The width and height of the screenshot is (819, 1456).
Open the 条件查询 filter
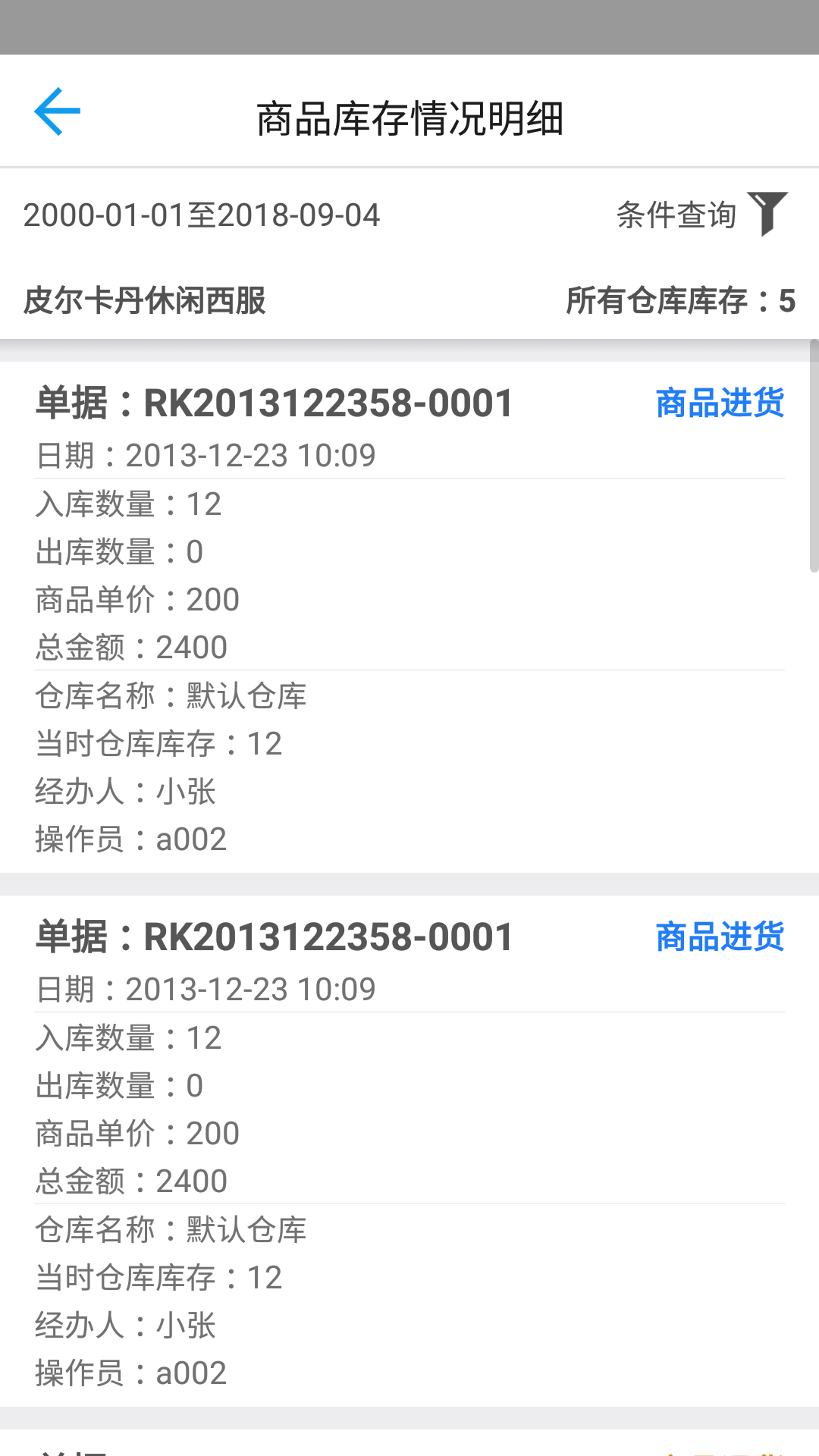click(x=702, y=215)
